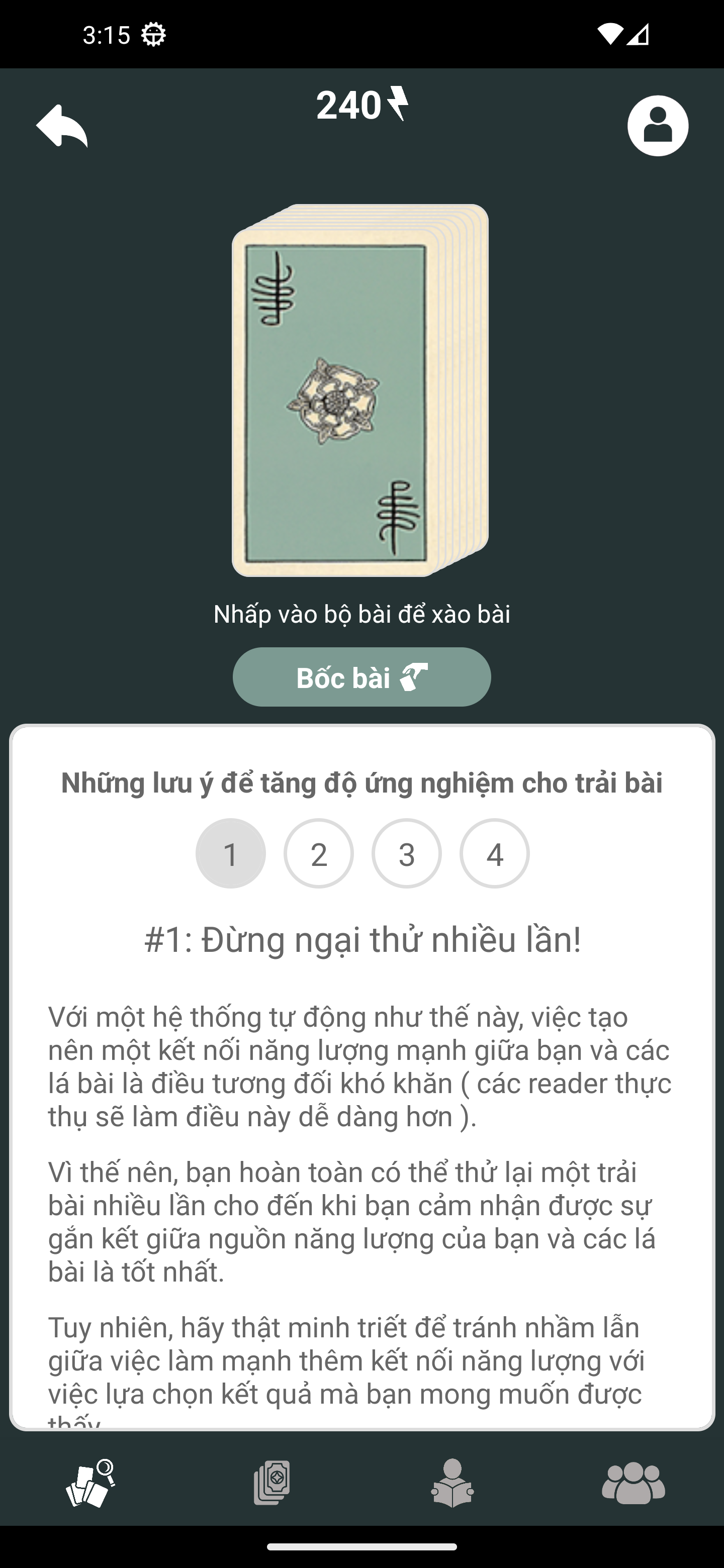View tip number 4
Image resolution: width=724 pixels, height=1568 pixels.
[x=494, y=853]
